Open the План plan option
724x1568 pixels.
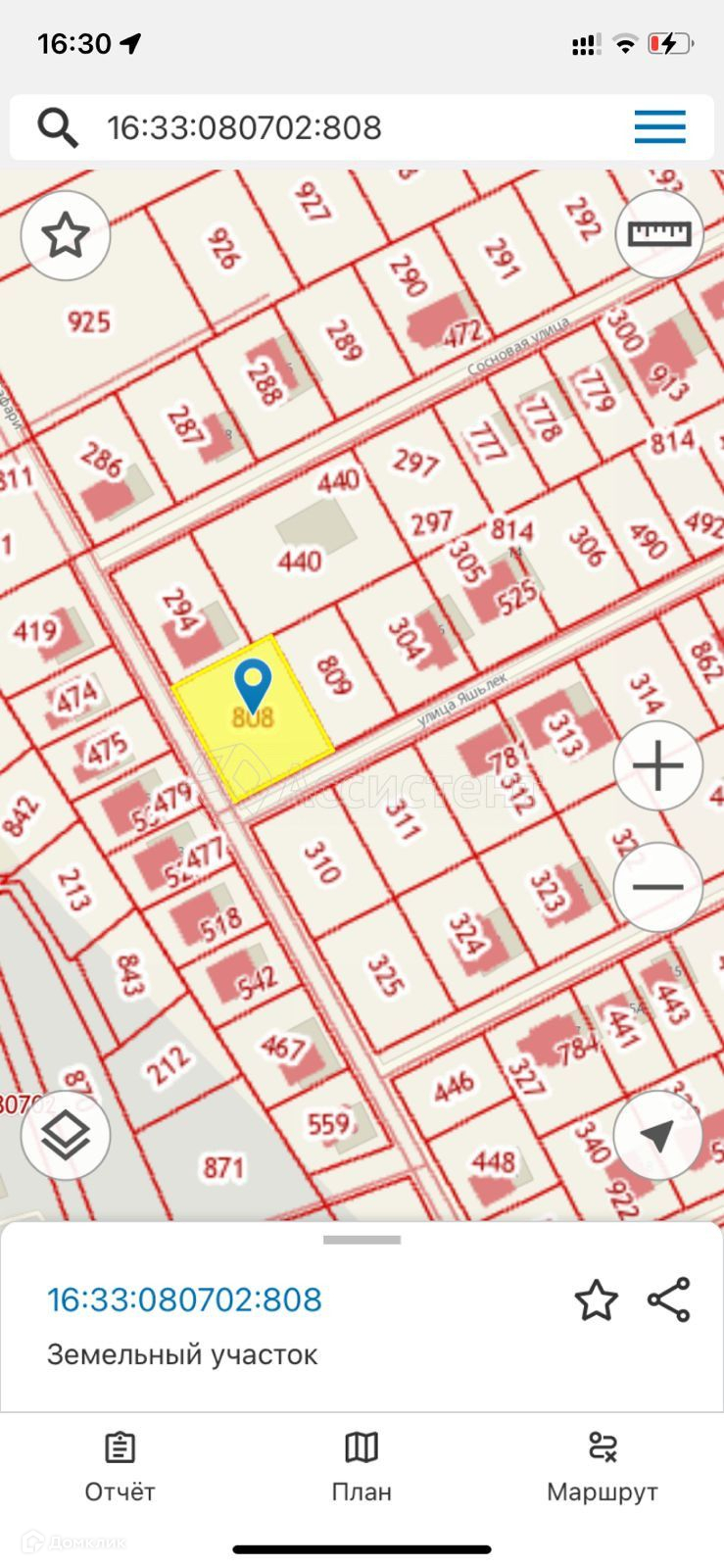(362, 1466)
